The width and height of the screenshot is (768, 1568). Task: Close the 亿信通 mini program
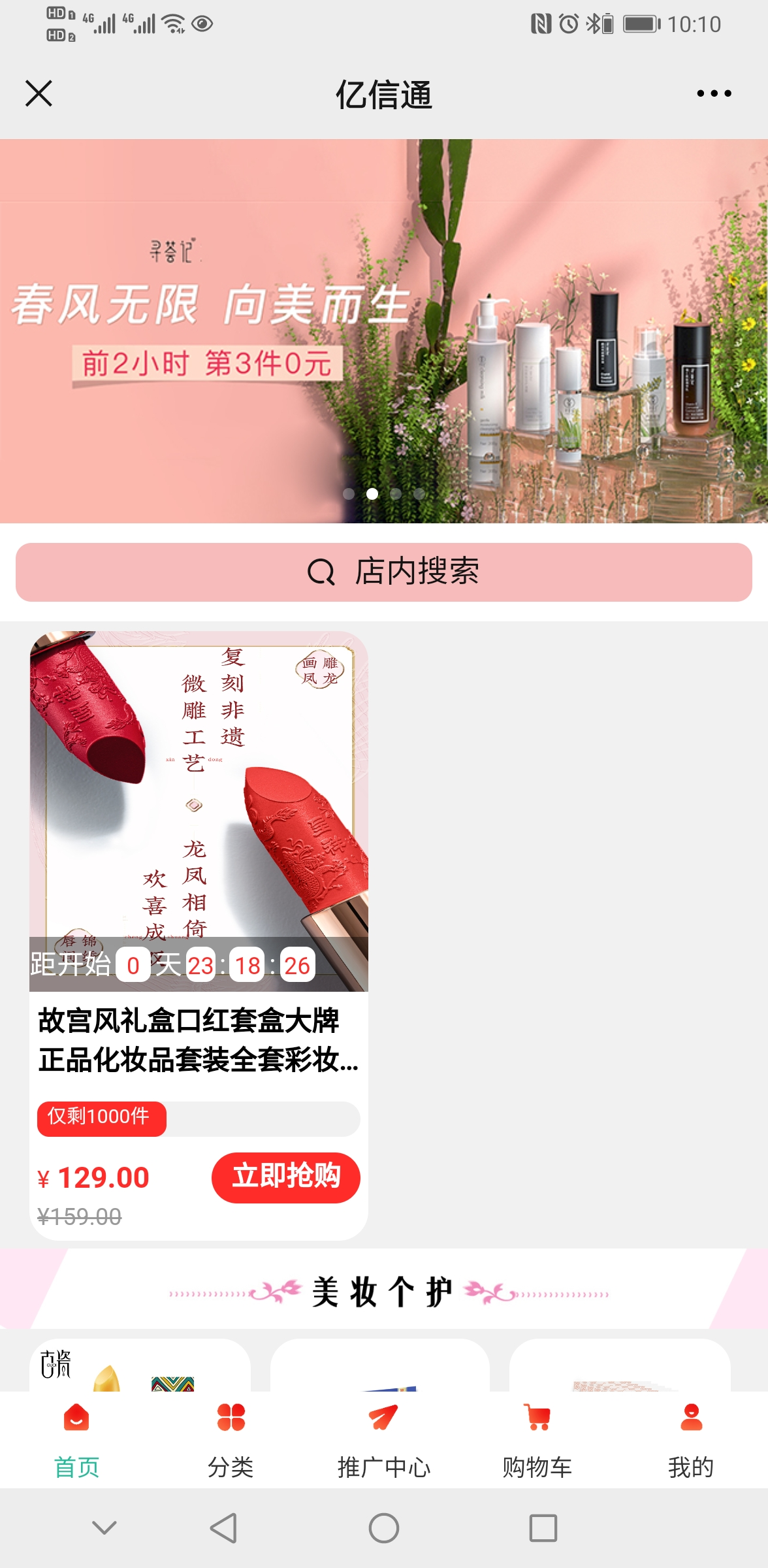39,93
